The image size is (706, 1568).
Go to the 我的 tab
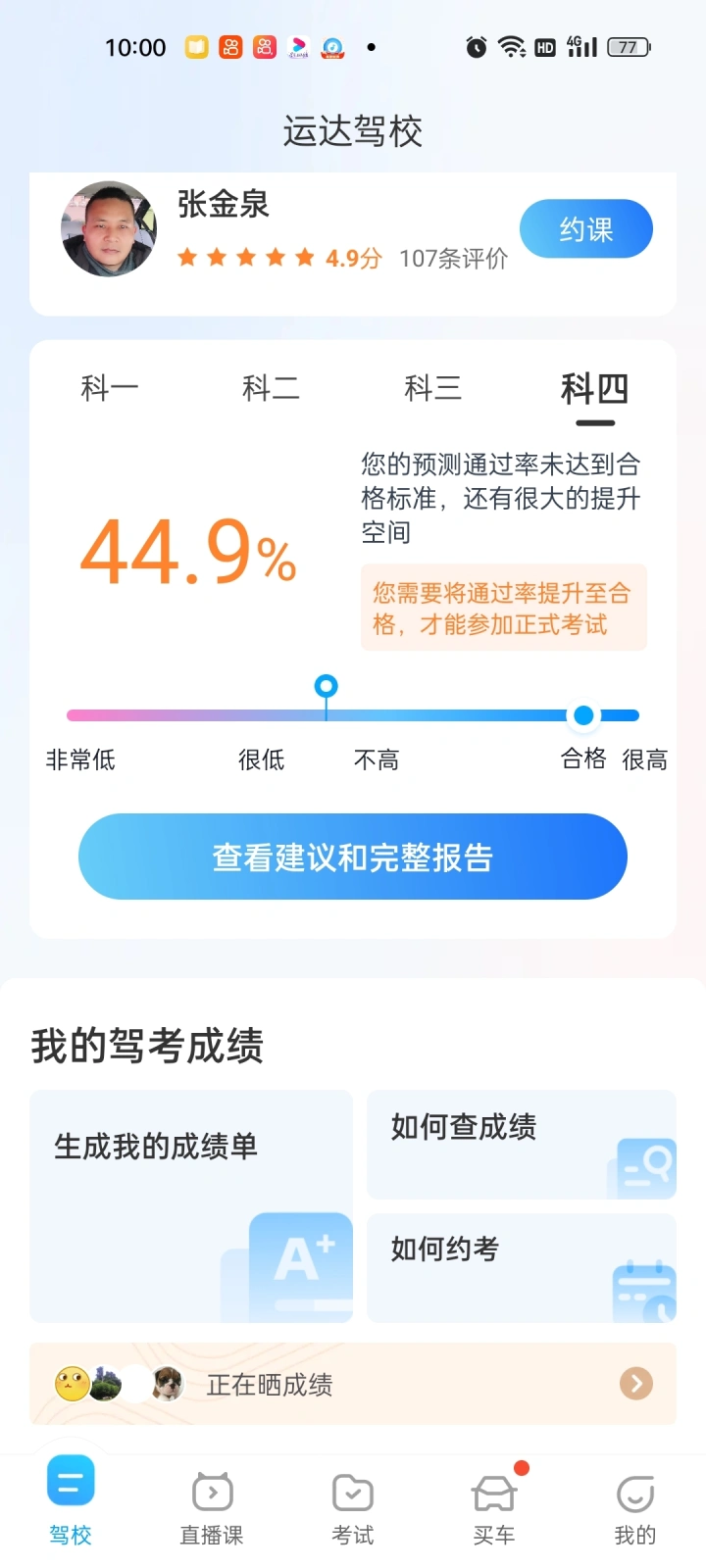pos(634,1507)
